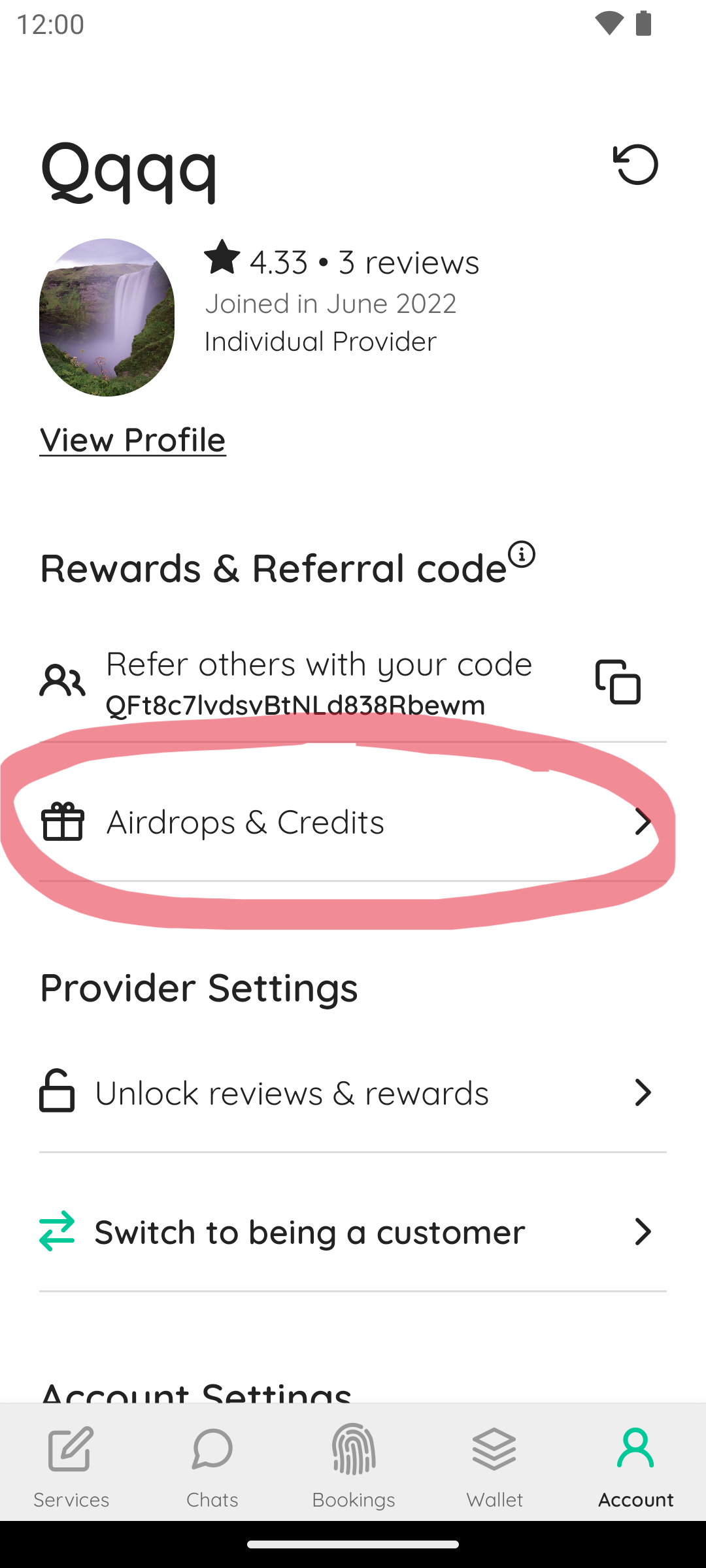Tap the waterfall profile picture
706x1568 pixels.
107,318
